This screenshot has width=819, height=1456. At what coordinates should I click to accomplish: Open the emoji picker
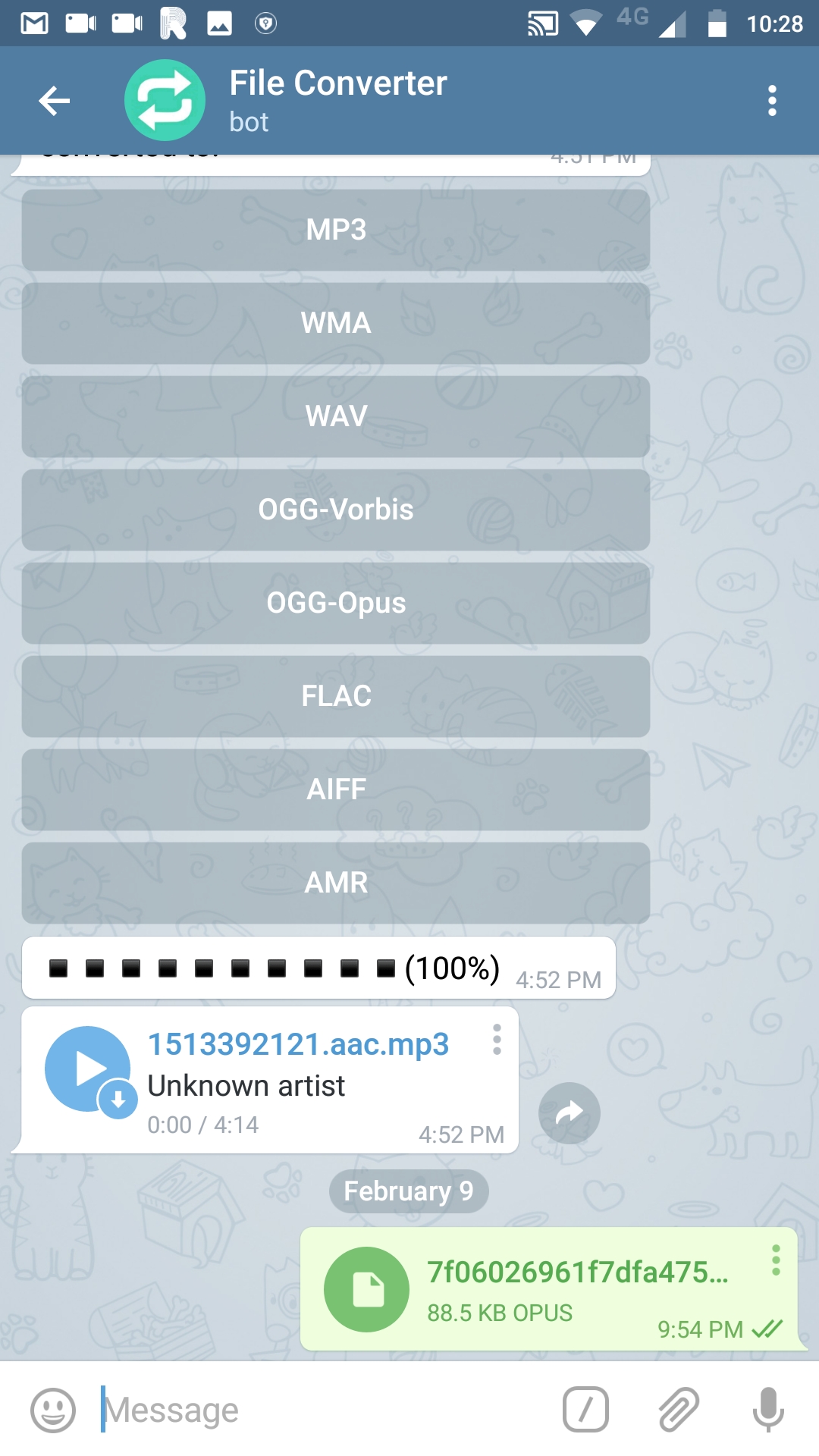(x=53, y=1410)
